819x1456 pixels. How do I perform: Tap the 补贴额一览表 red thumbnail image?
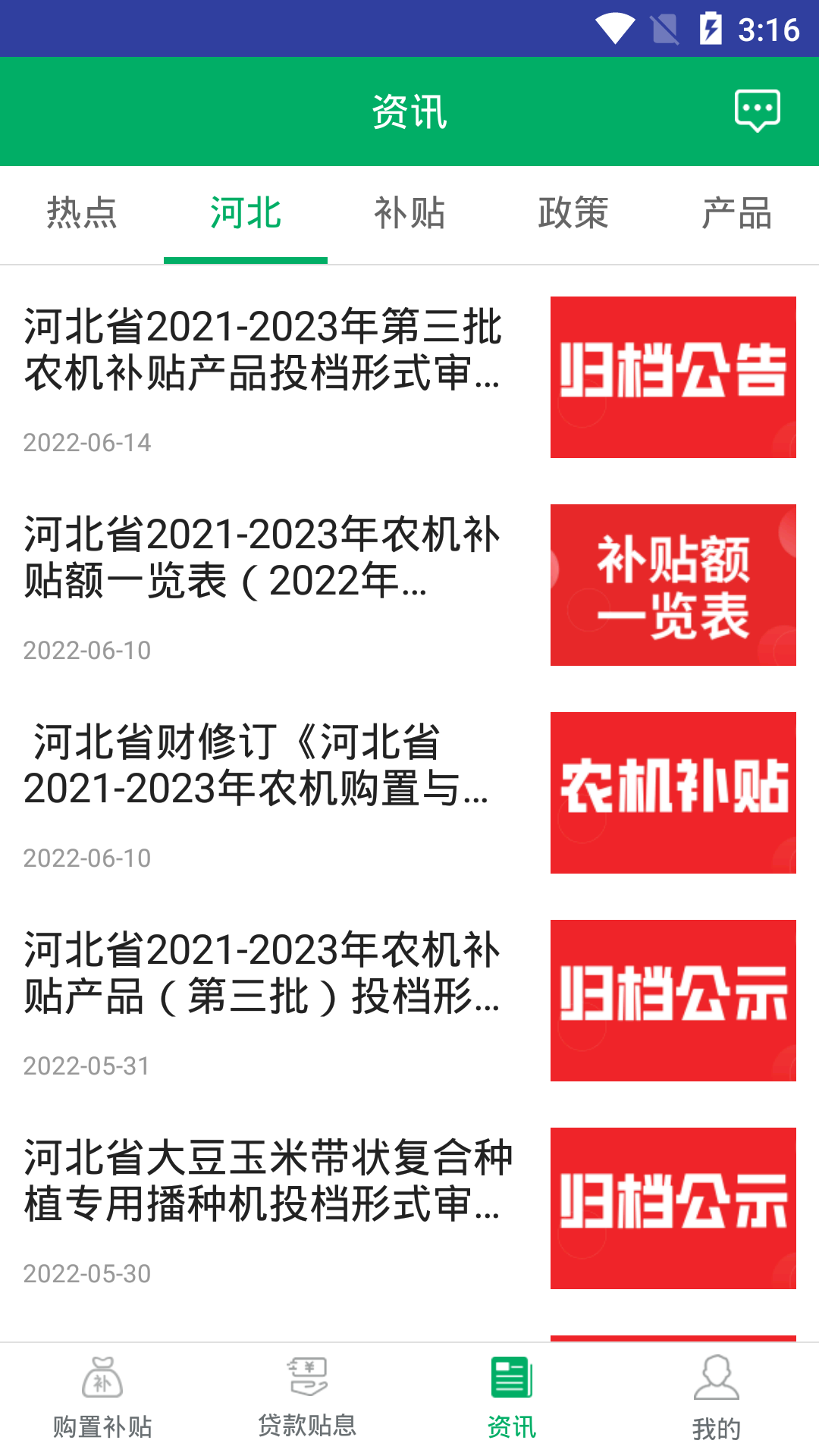(673, 584)
